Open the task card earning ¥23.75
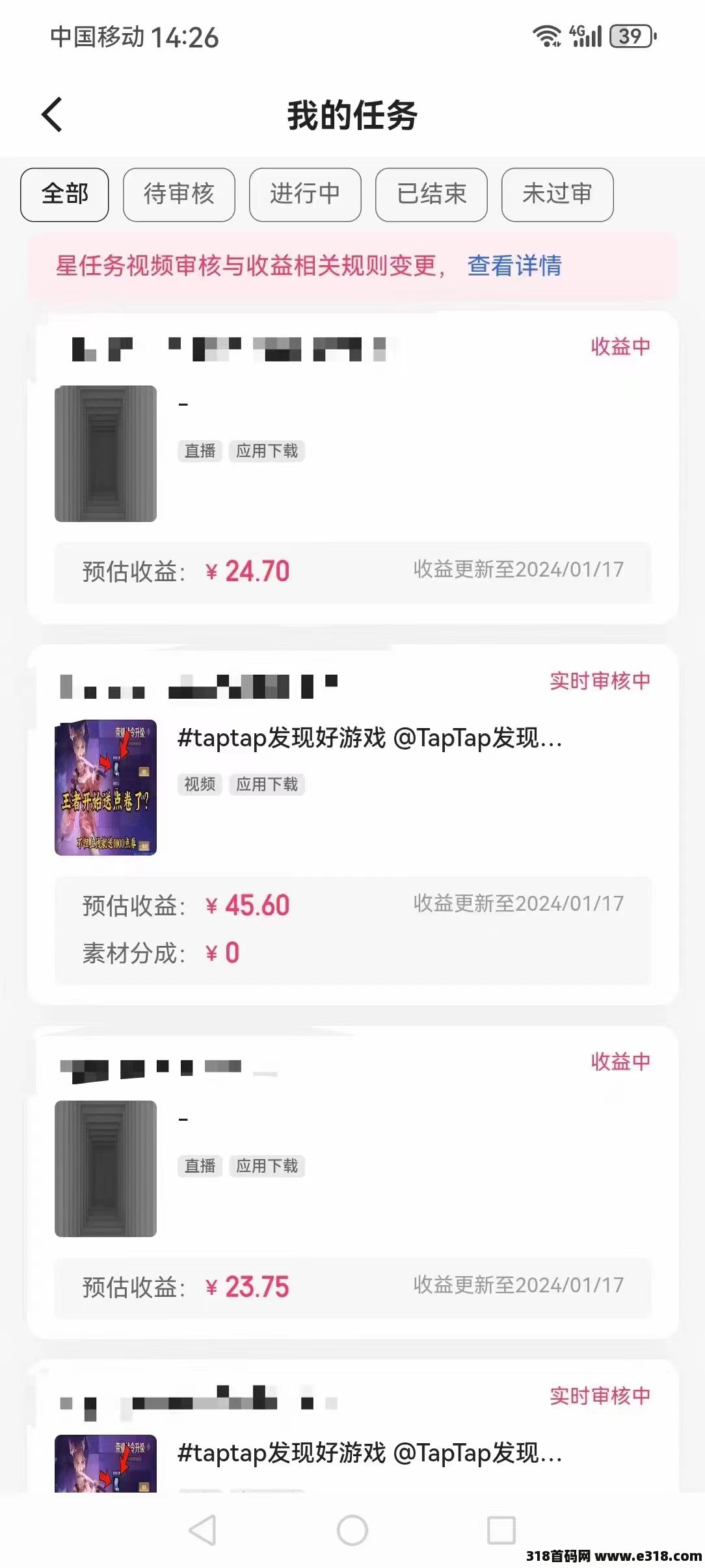 tap(352, 1183)
